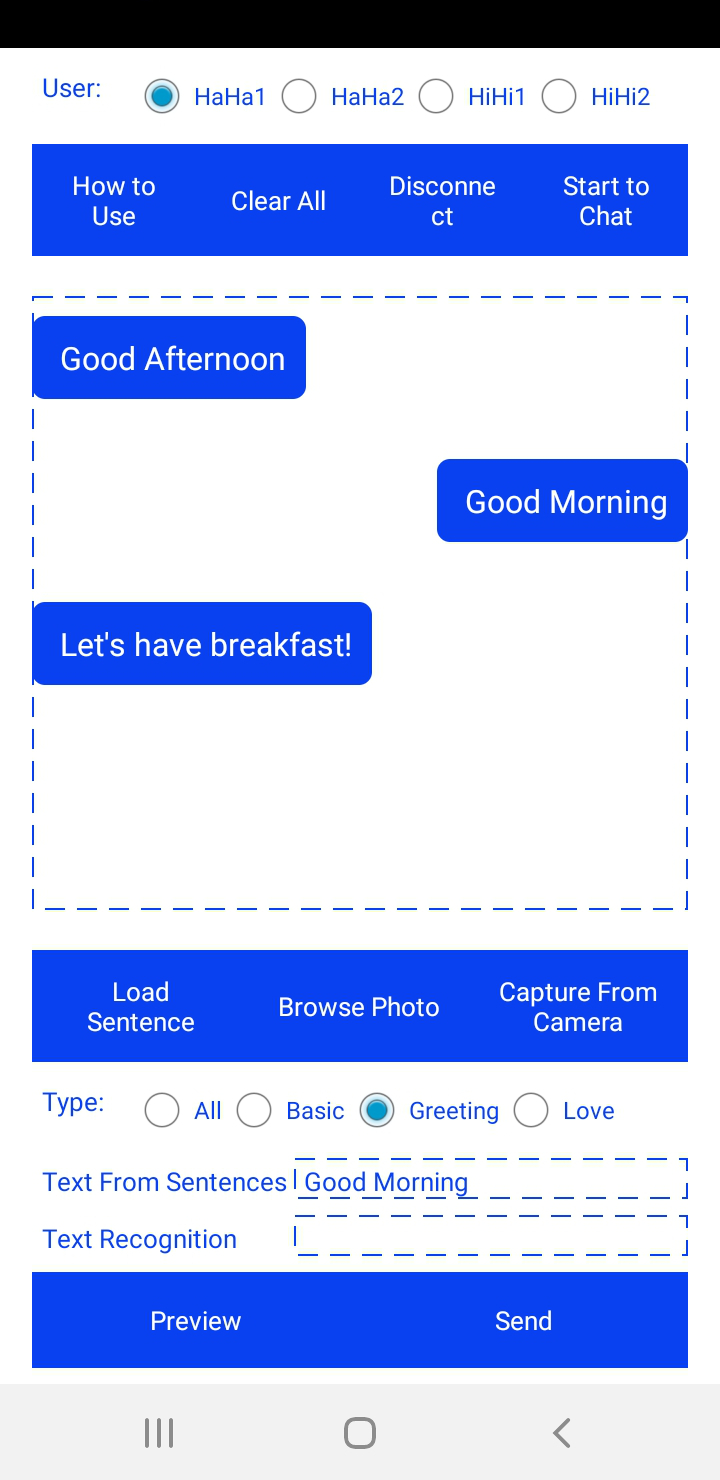Select the HaHa1 user option
Screen dimensions: 720x1480
(205, 97)
